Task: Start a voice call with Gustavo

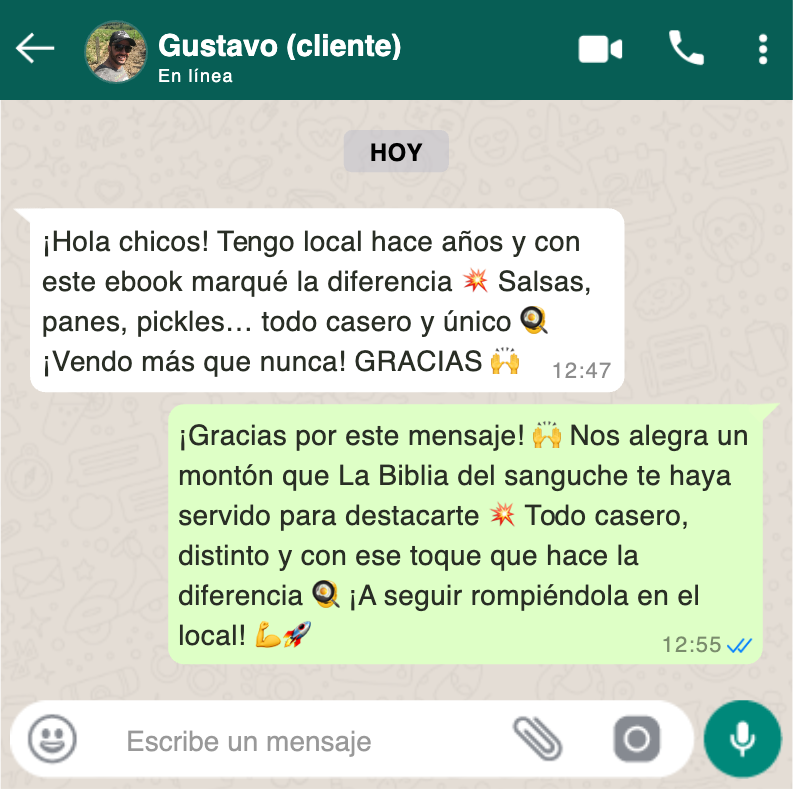Action: point(686,49)
